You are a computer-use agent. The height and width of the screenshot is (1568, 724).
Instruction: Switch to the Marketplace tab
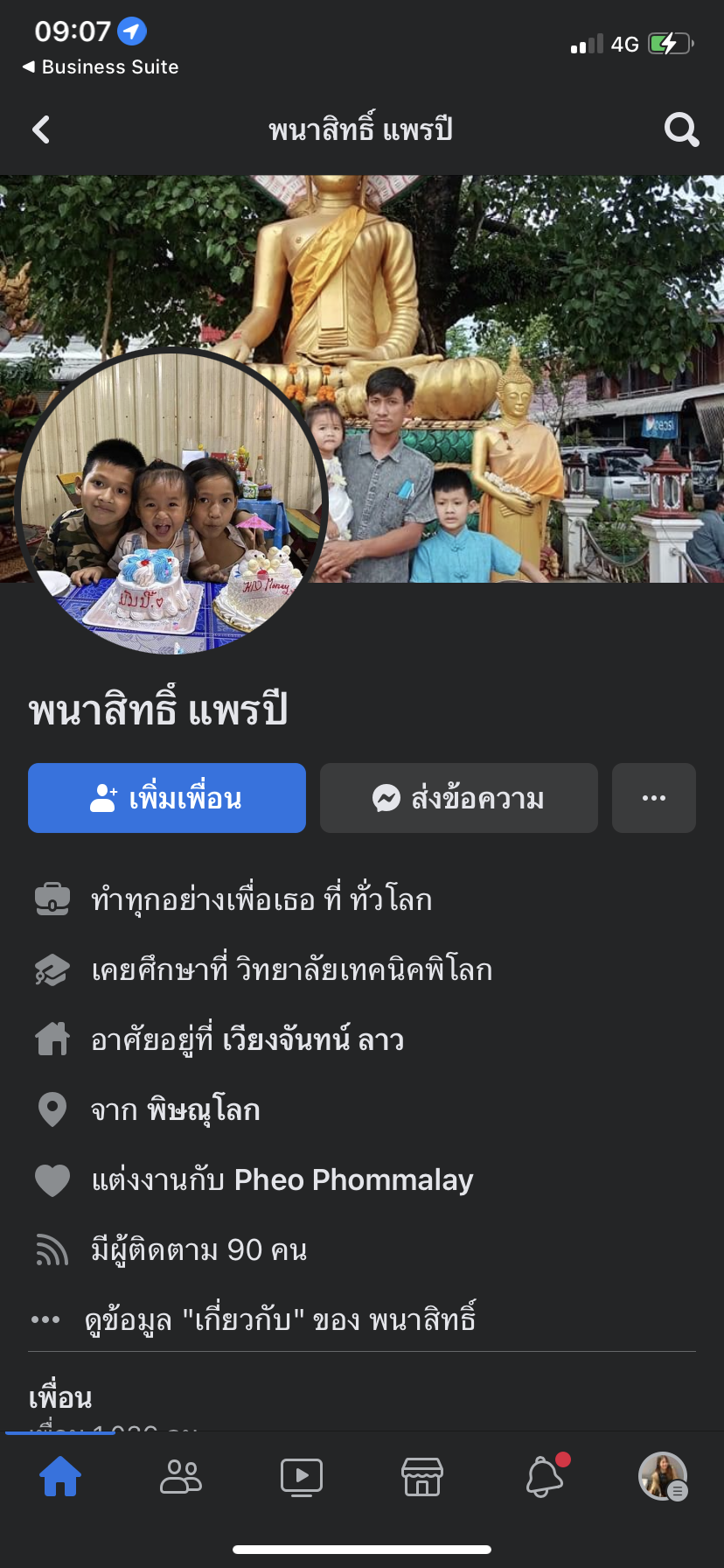tap(422, 1477)
